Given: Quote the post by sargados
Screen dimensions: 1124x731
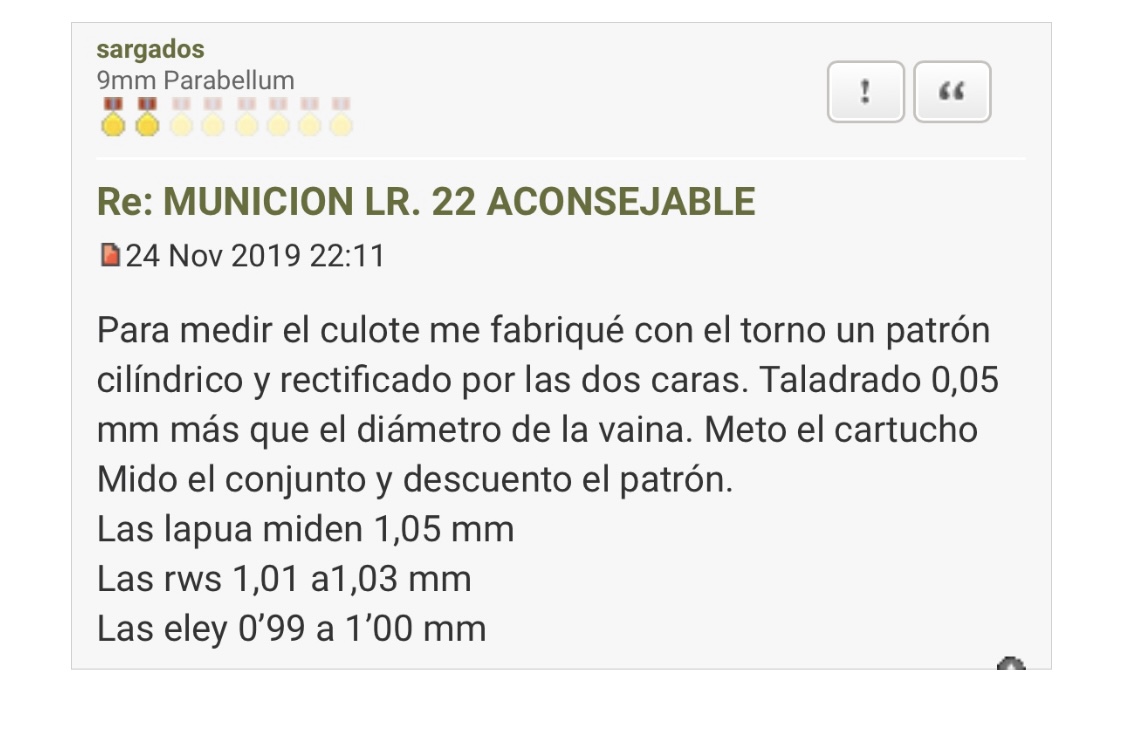Looking at the screenshot, I should (952, 92).
